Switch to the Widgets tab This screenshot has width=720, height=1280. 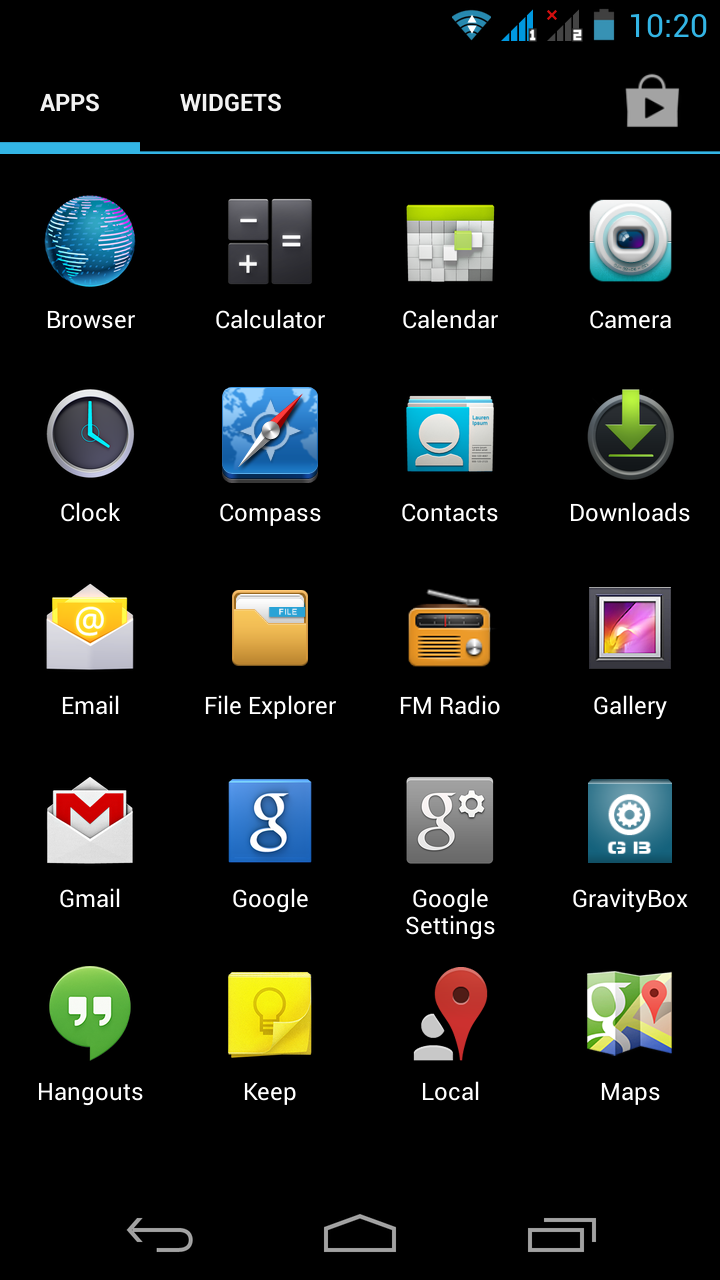[x=231, y=103]
